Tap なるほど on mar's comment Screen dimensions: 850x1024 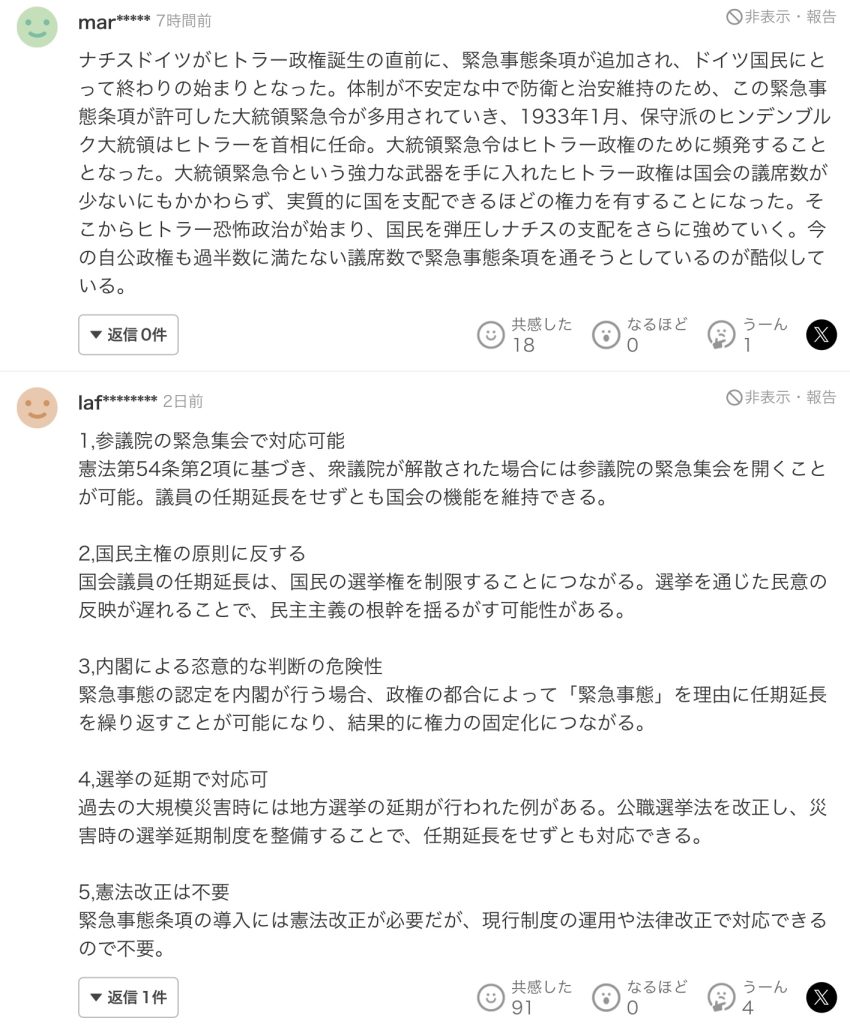(x=607, y=335)
